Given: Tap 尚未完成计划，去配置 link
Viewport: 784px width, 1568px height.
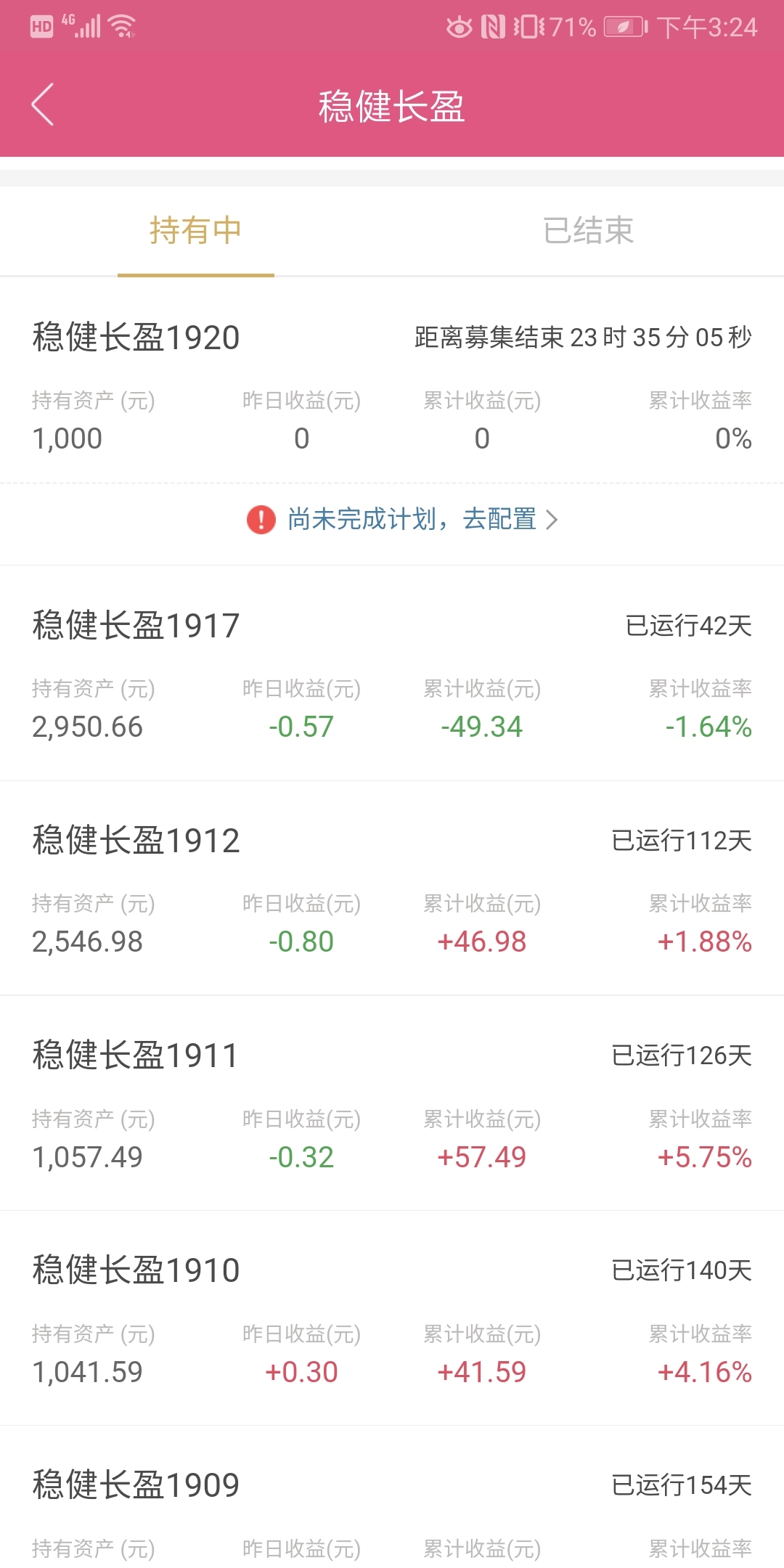Looking at the screenshot, I should coord(402,520).
